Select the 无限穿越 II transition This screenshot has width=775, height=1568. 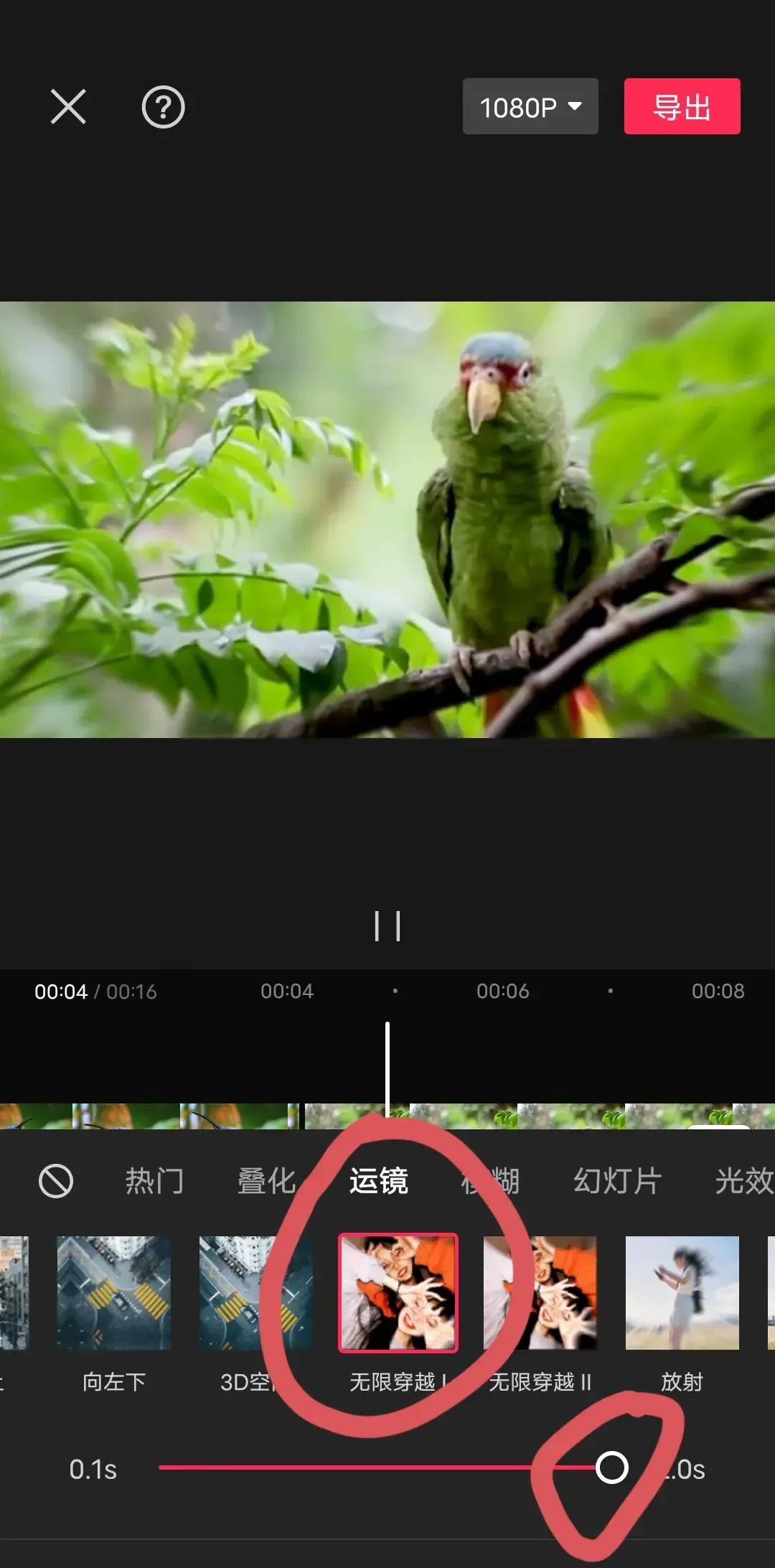click(x=540, y=1292)
